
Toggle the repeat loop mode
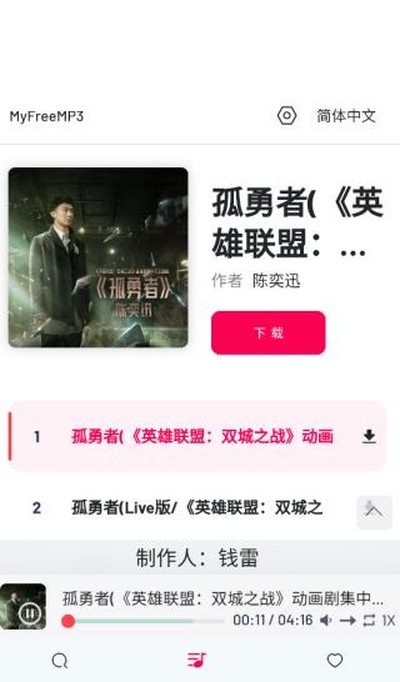tap(369, 620)
